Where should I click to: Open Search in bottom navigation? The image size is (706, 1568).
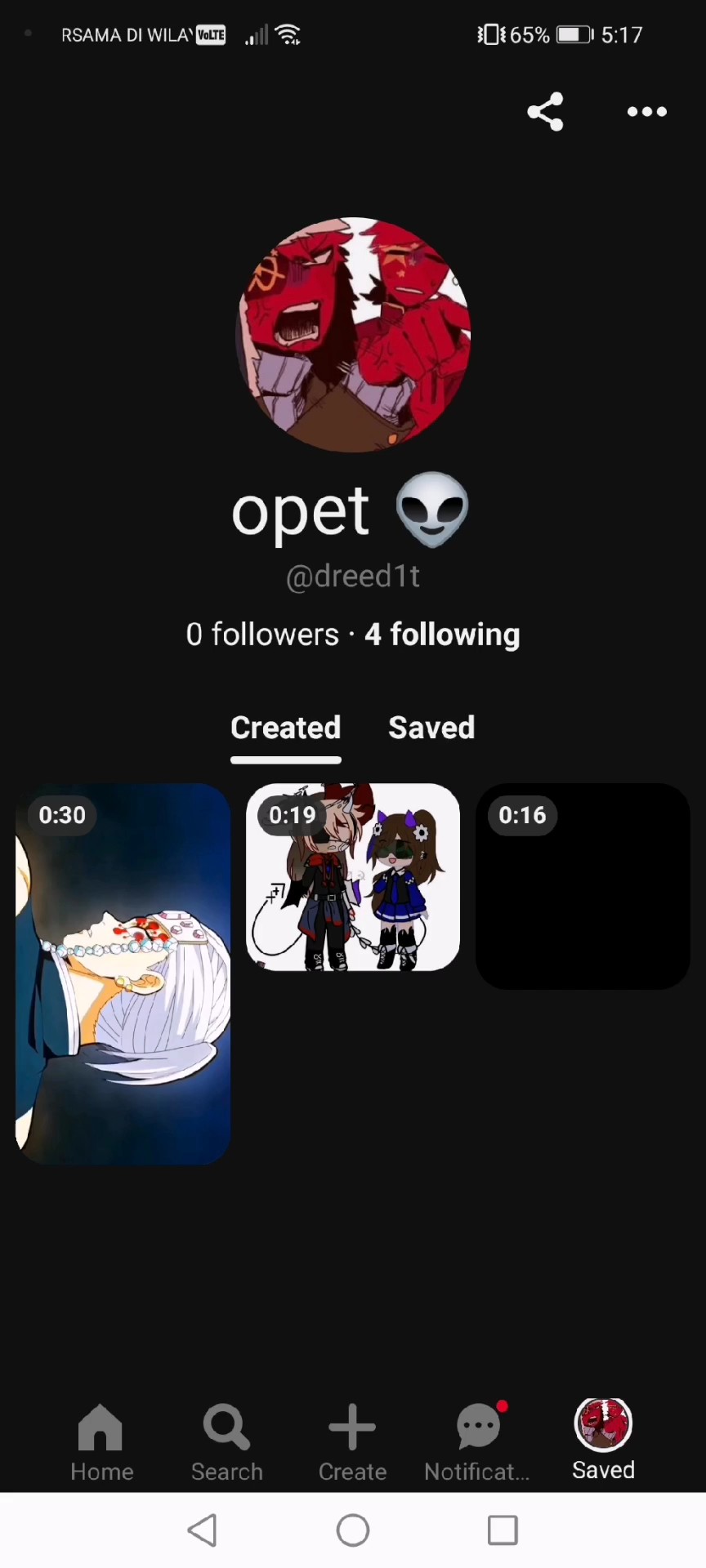pyautogui.click(x=226, y=1443)
